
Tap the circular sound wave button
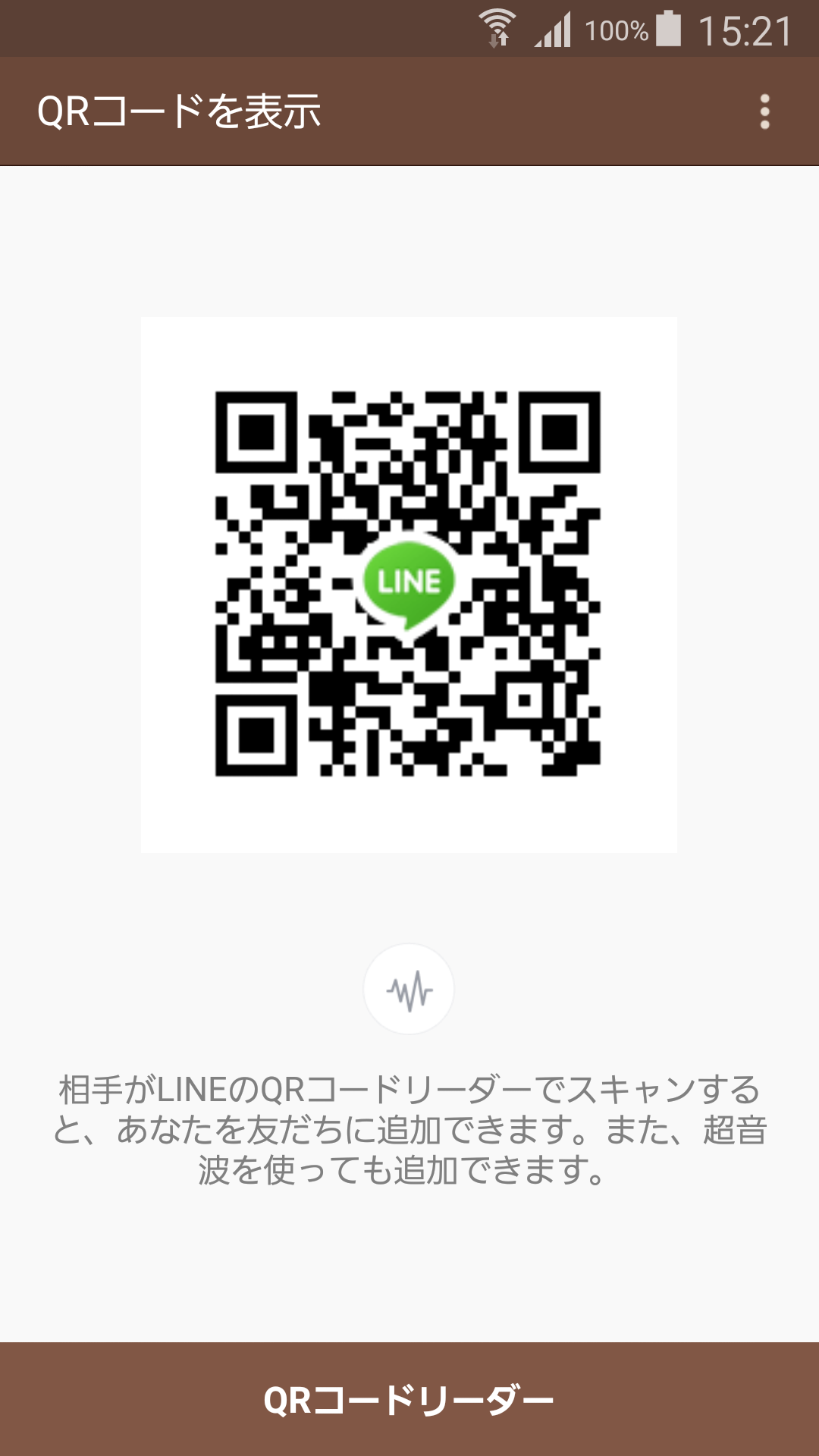(x=409, y=990)
